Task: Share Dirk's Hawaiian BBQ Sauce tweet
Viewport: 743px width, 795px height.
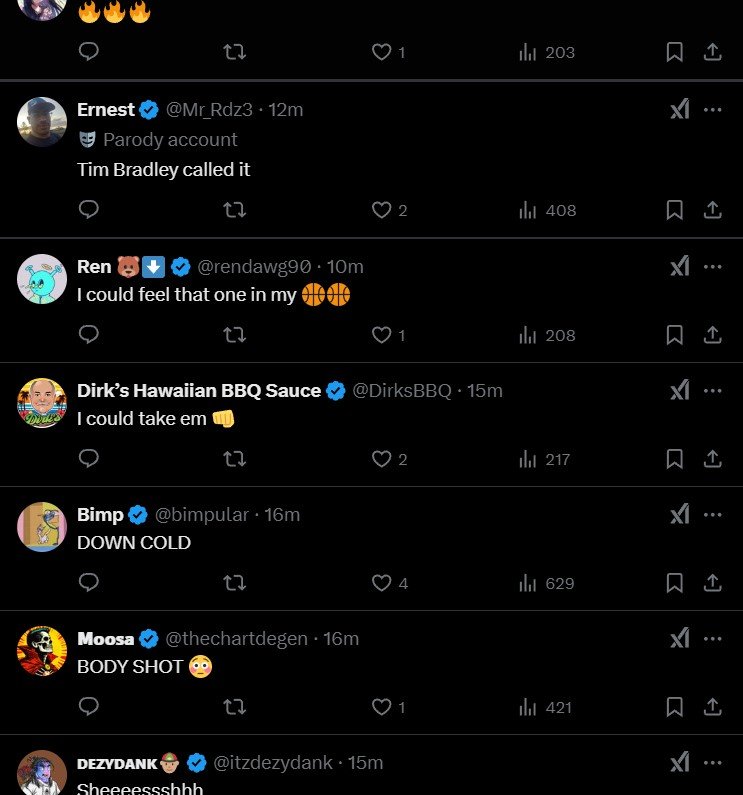Action: point(712,459)
